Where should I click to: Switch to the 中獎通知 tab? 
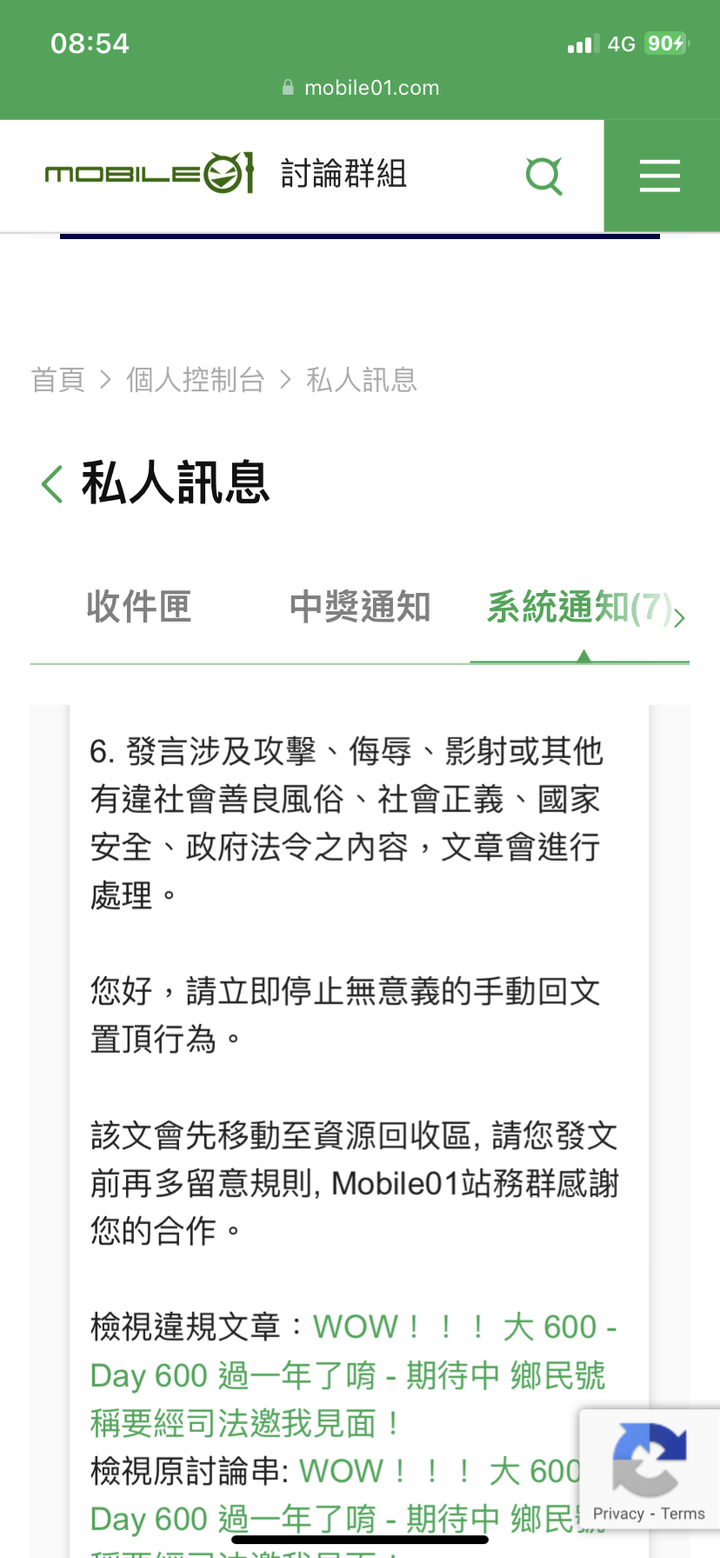click(360, 607)
